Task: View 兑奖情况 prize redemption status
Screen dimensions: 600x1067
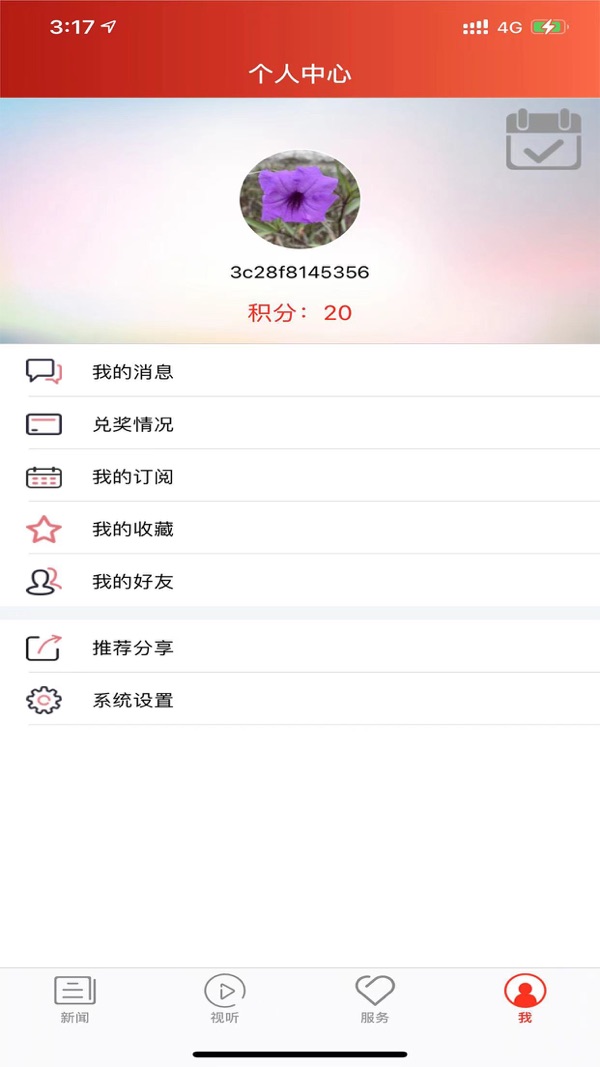Action: coord(300,423)
